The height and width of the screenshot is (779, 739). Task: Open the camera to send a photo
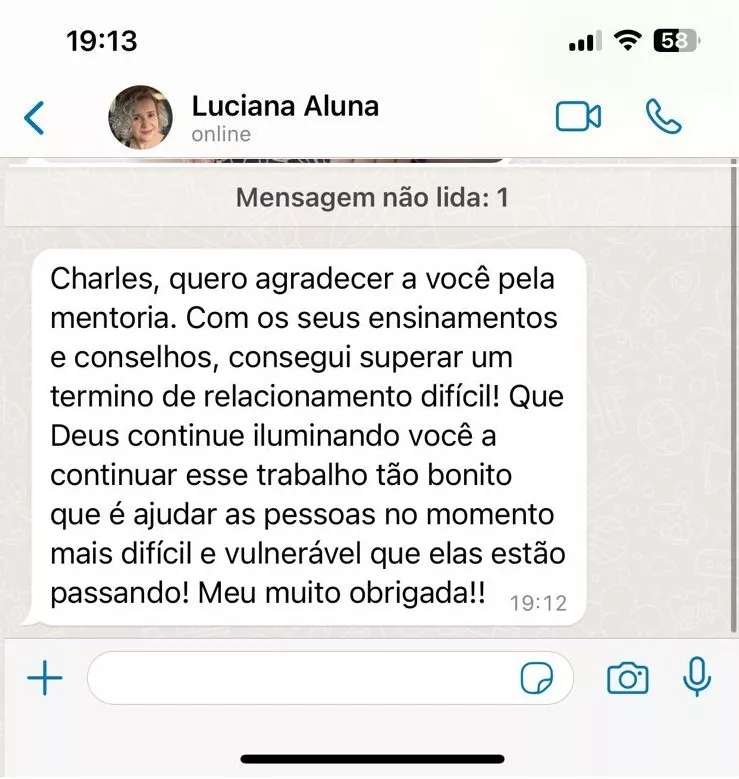pos(628,679)
